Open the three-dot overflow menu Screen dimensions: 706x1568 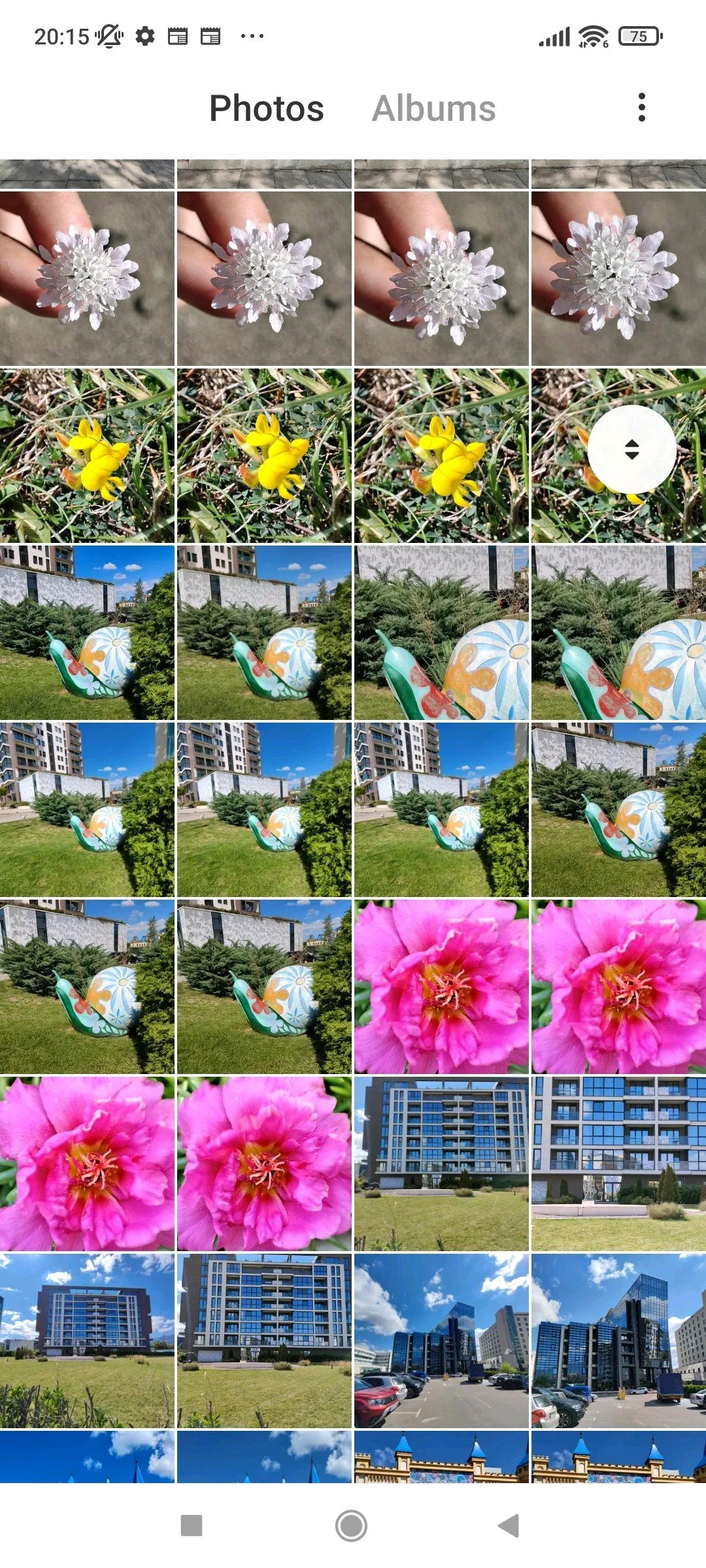pos(641,107)
